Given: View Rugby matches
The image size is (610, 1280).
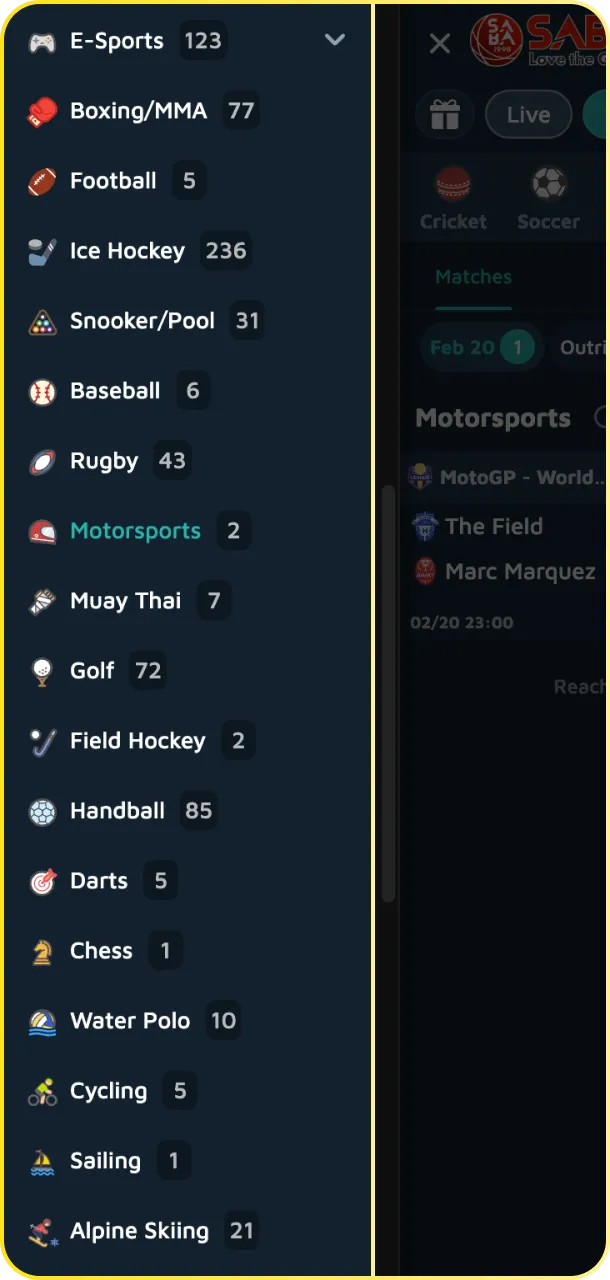Looking at the screenshot, I should tap(104, 461).
